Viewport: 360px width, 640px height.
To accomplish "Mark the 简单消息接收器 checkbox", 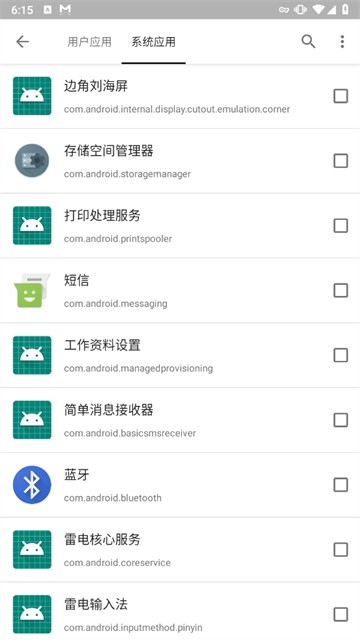I will (341, 420).
